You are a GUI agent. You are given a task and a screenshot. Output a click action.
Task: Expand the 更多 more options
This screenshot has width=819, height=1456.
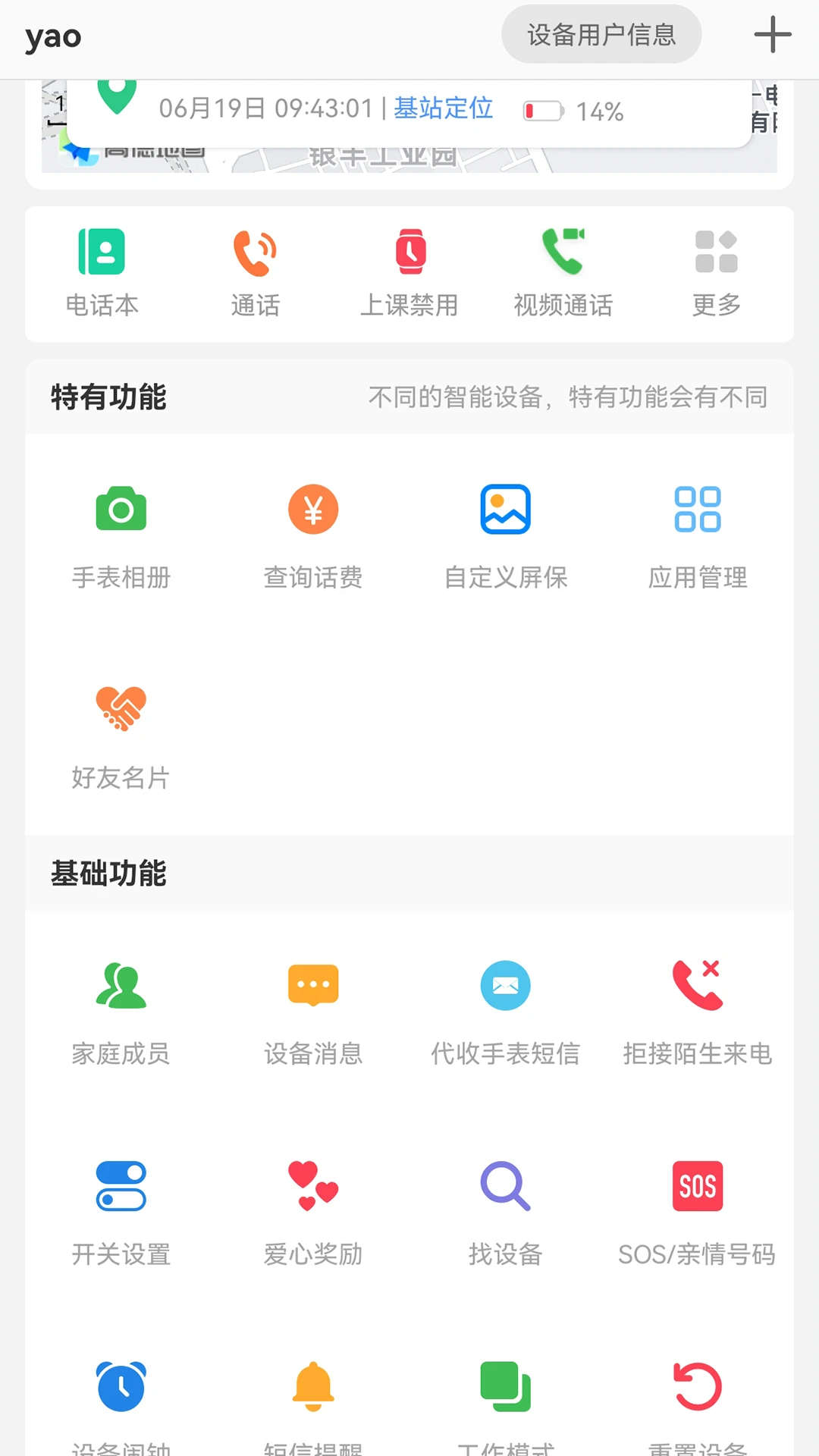pos(716,273)
